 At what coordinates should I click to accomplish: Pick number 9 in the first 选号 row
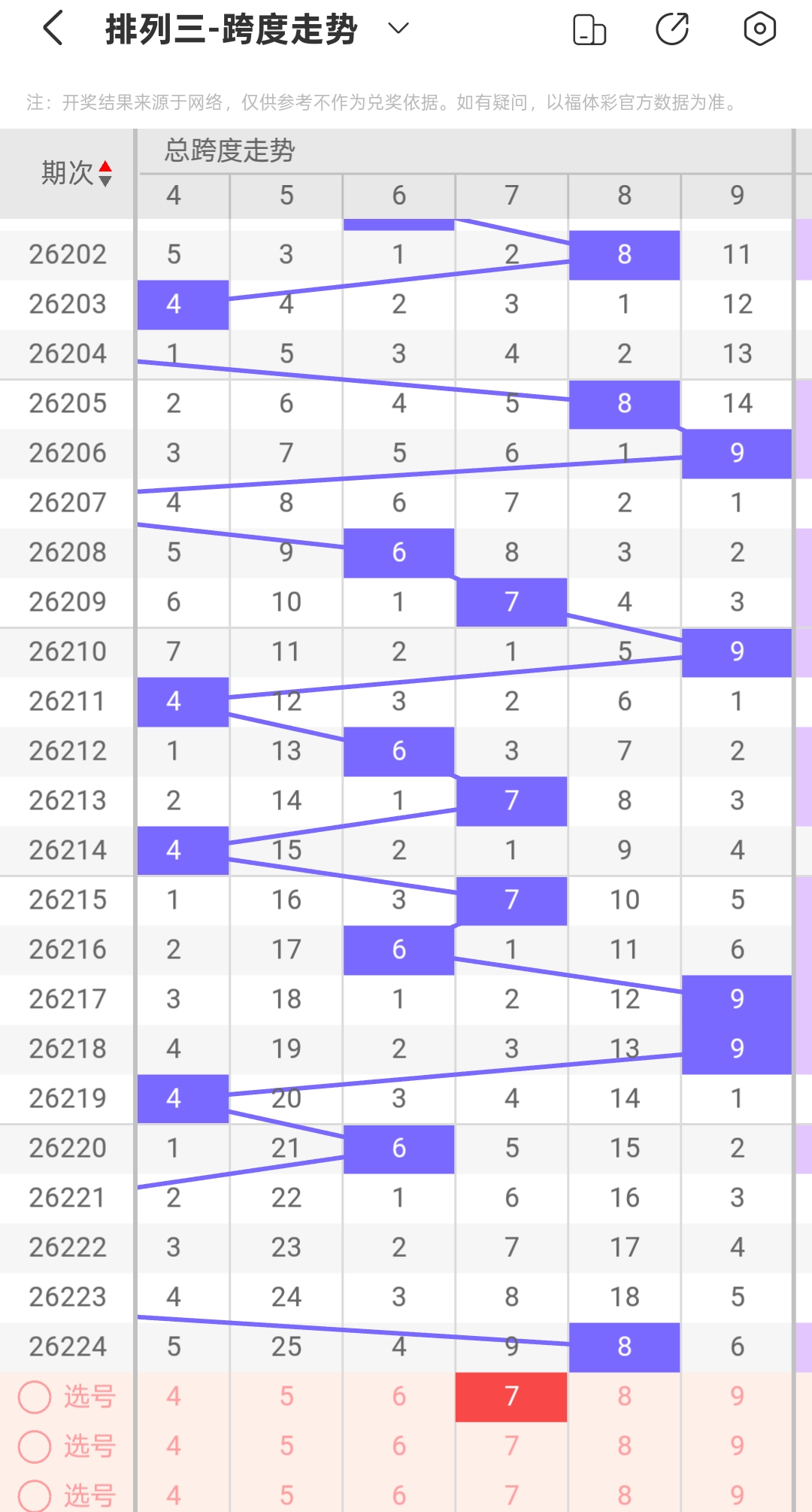[x=737, y=1397]
